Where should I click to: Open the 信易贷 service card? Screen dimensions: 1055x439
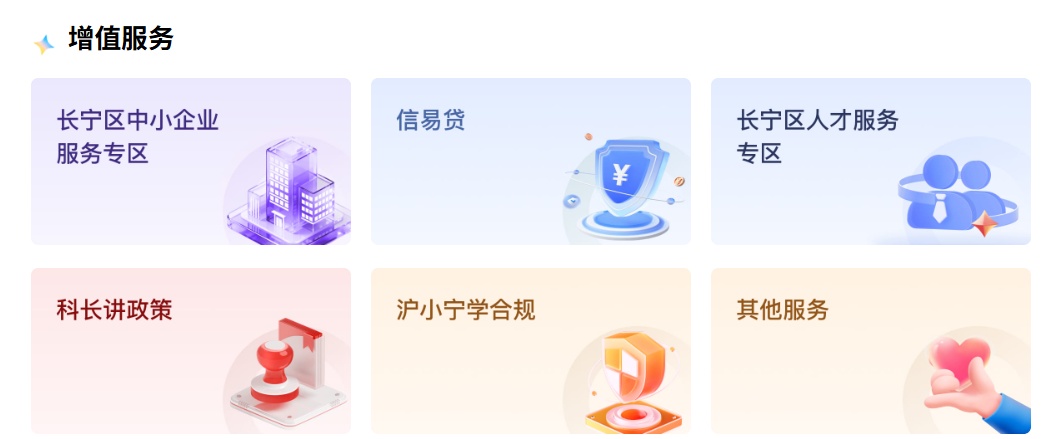530,161
